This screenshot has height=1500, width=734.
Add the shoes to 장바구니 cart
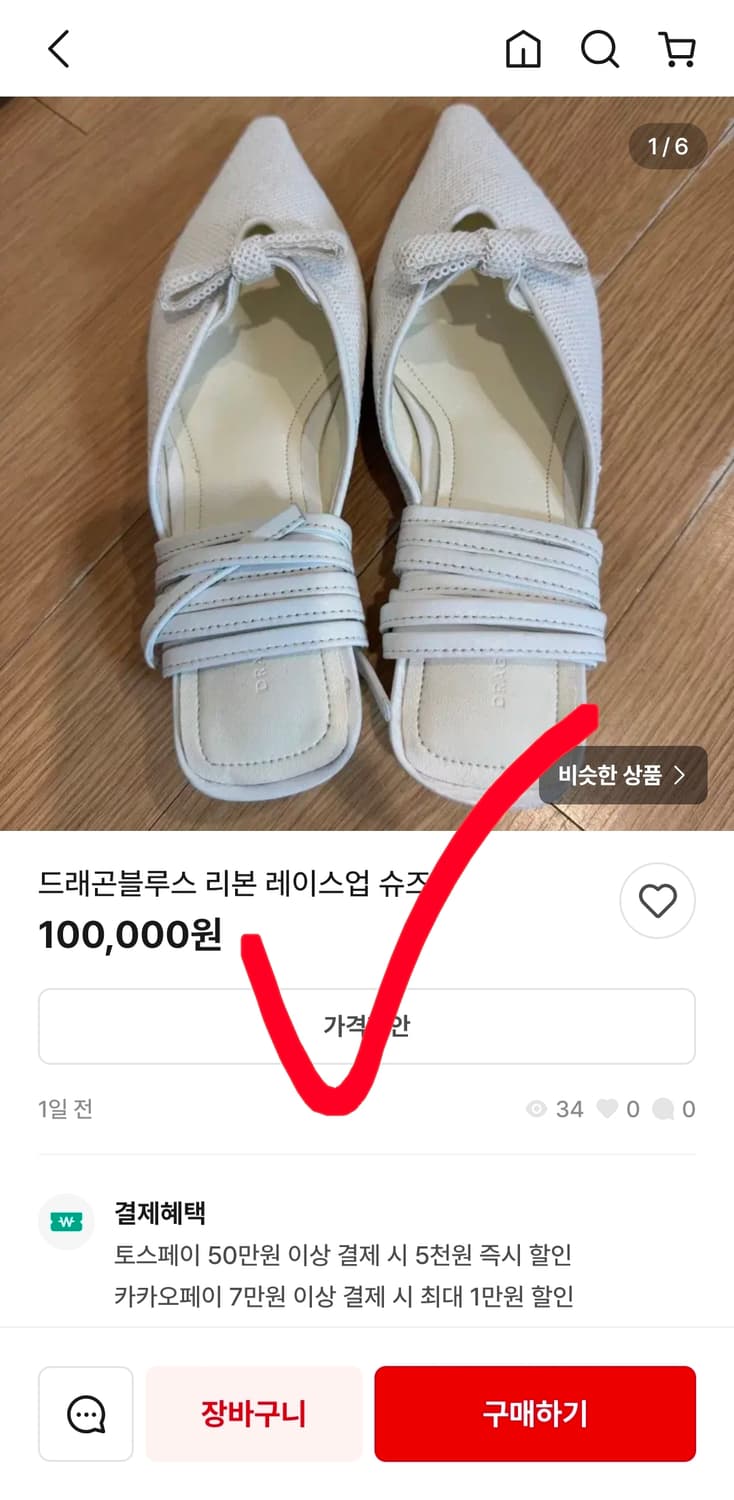(253, 1413)
